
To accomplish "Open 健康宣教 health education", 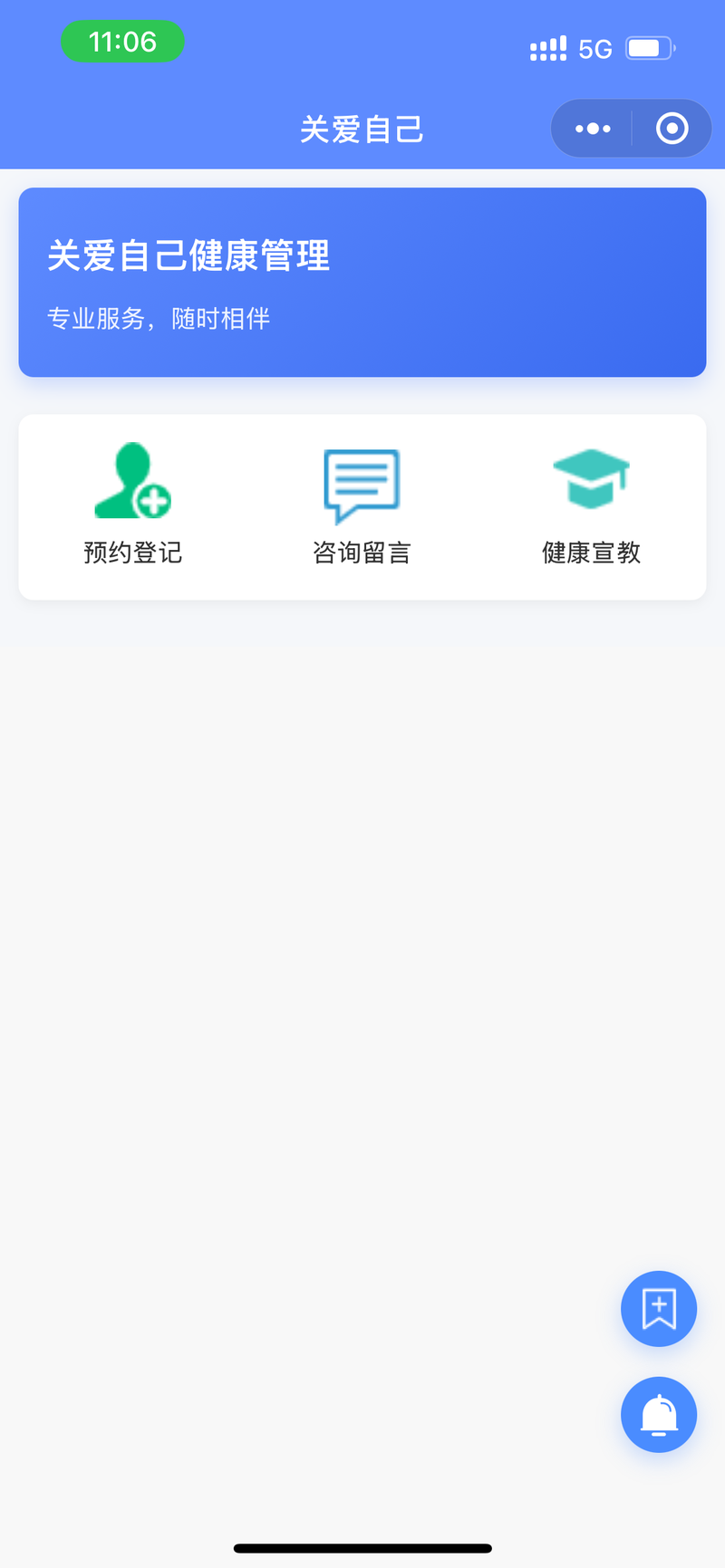I will (x=591, y=504).
